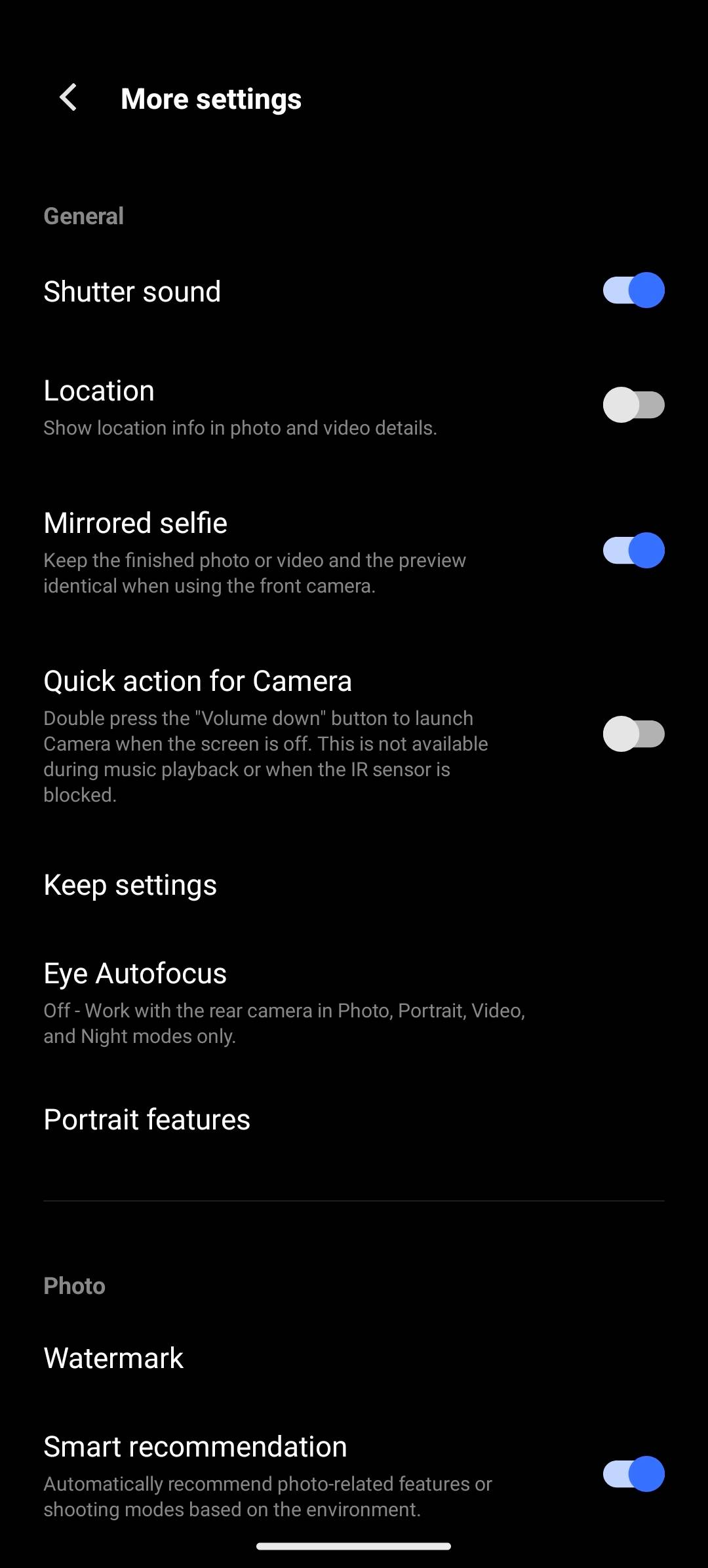Image resolution: width=708 pixels, height=1568 pixels.
Task: Click the back arrow to exit More settings
Action: (x=68, y=97)
